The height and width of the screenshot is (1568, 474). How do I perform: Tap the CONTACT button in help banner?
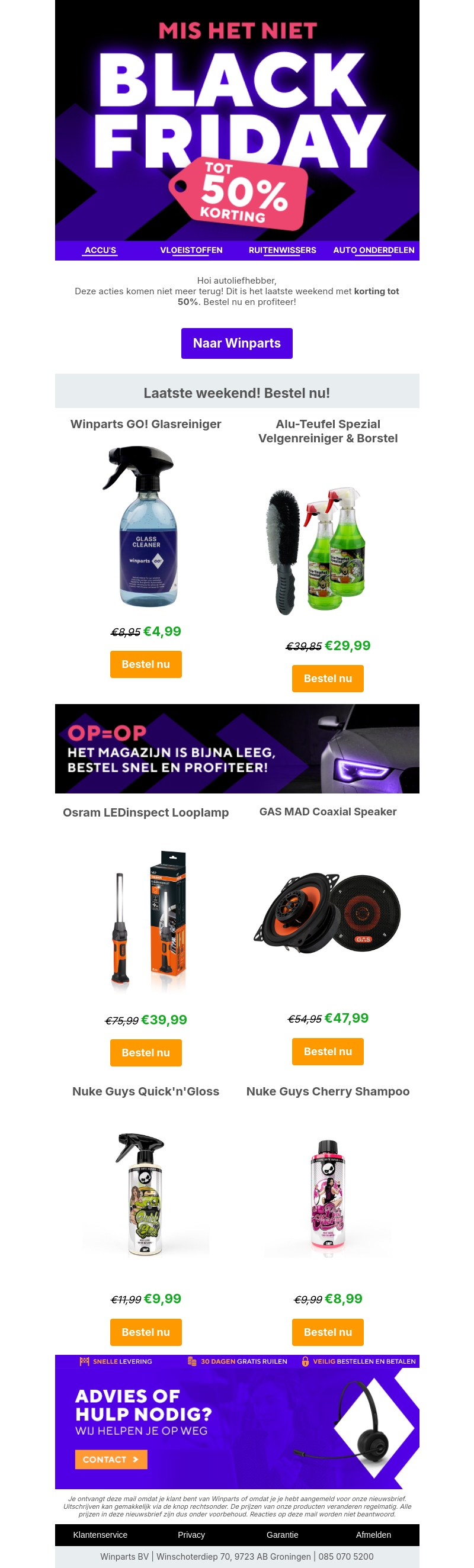point(110,1459)
